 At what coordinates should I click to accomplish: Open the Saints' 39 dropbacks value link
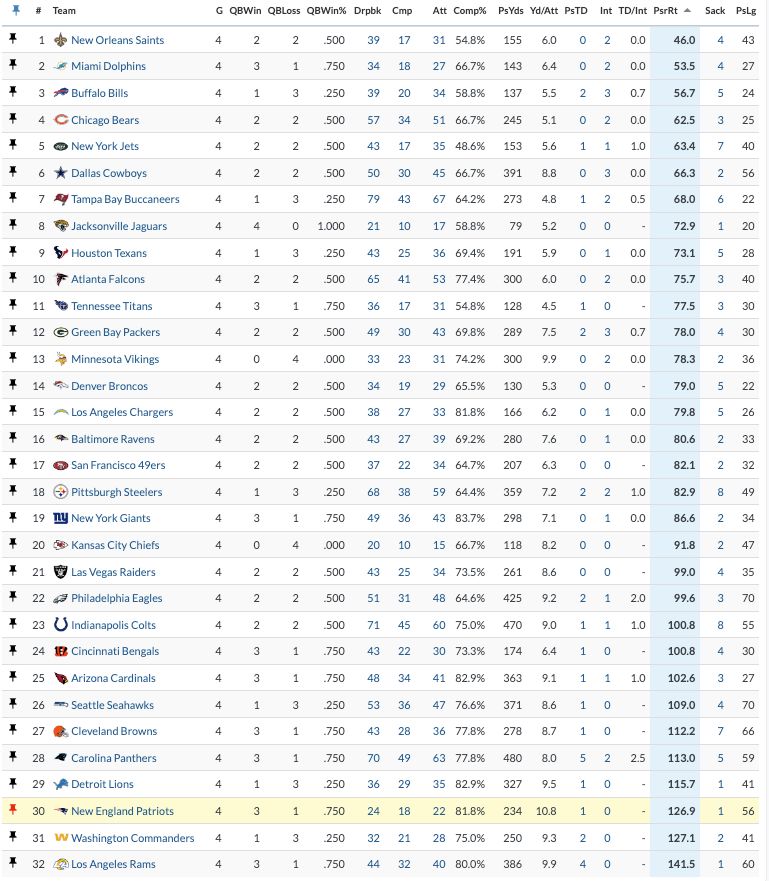pos(373,40)
